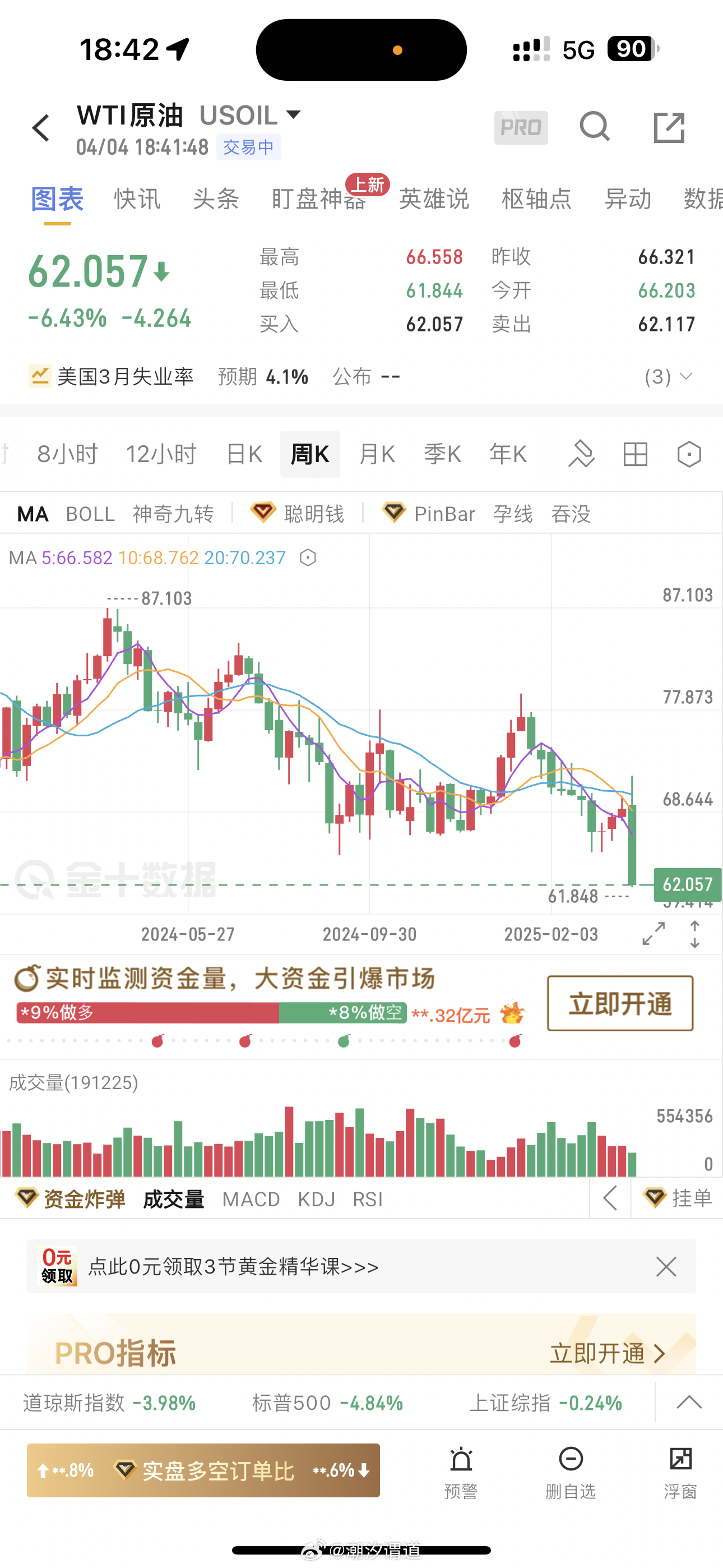Open the 枢轴点 tab
Screen dimensions: 723x1568
[x=536, y=199]
